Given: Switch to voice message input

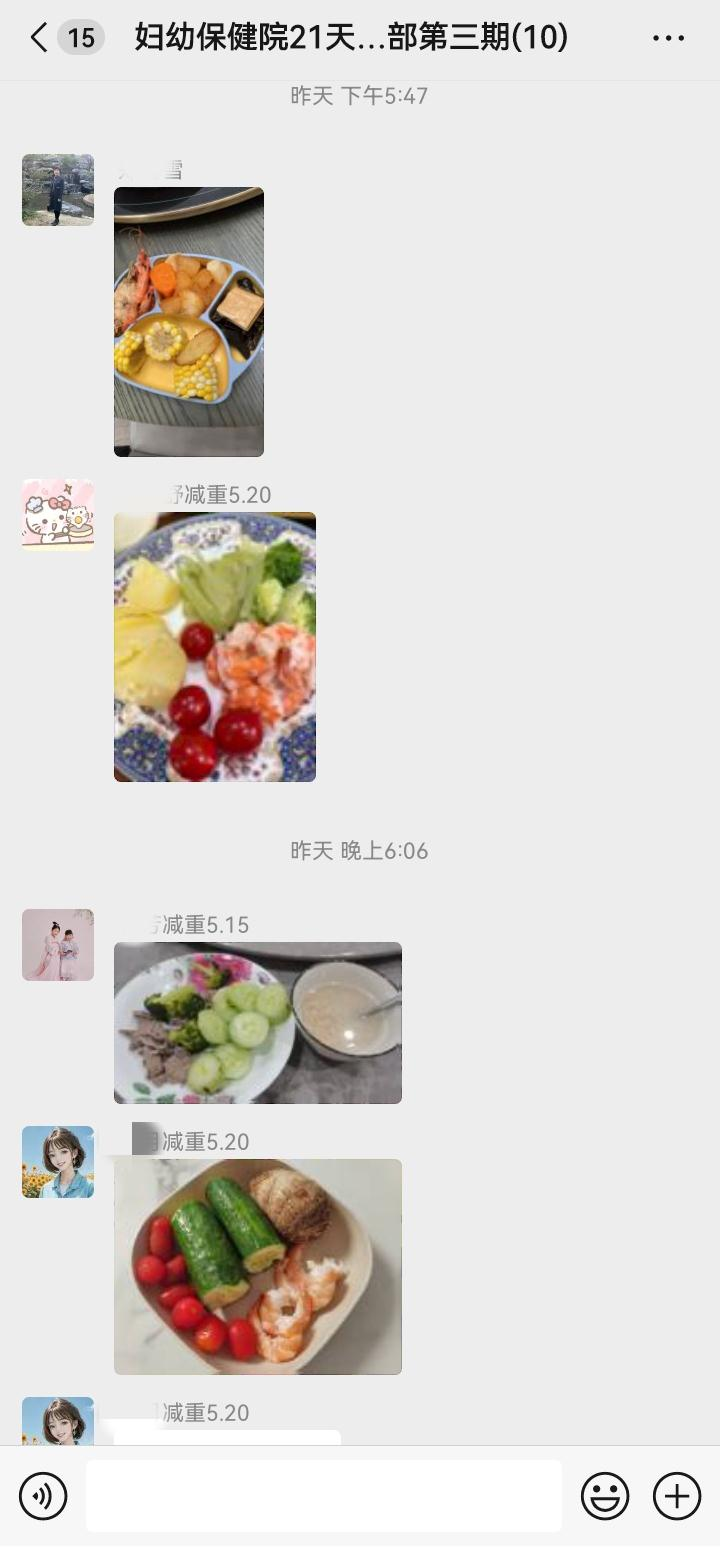Looking at the screenshot, I should pos(43,1496).
